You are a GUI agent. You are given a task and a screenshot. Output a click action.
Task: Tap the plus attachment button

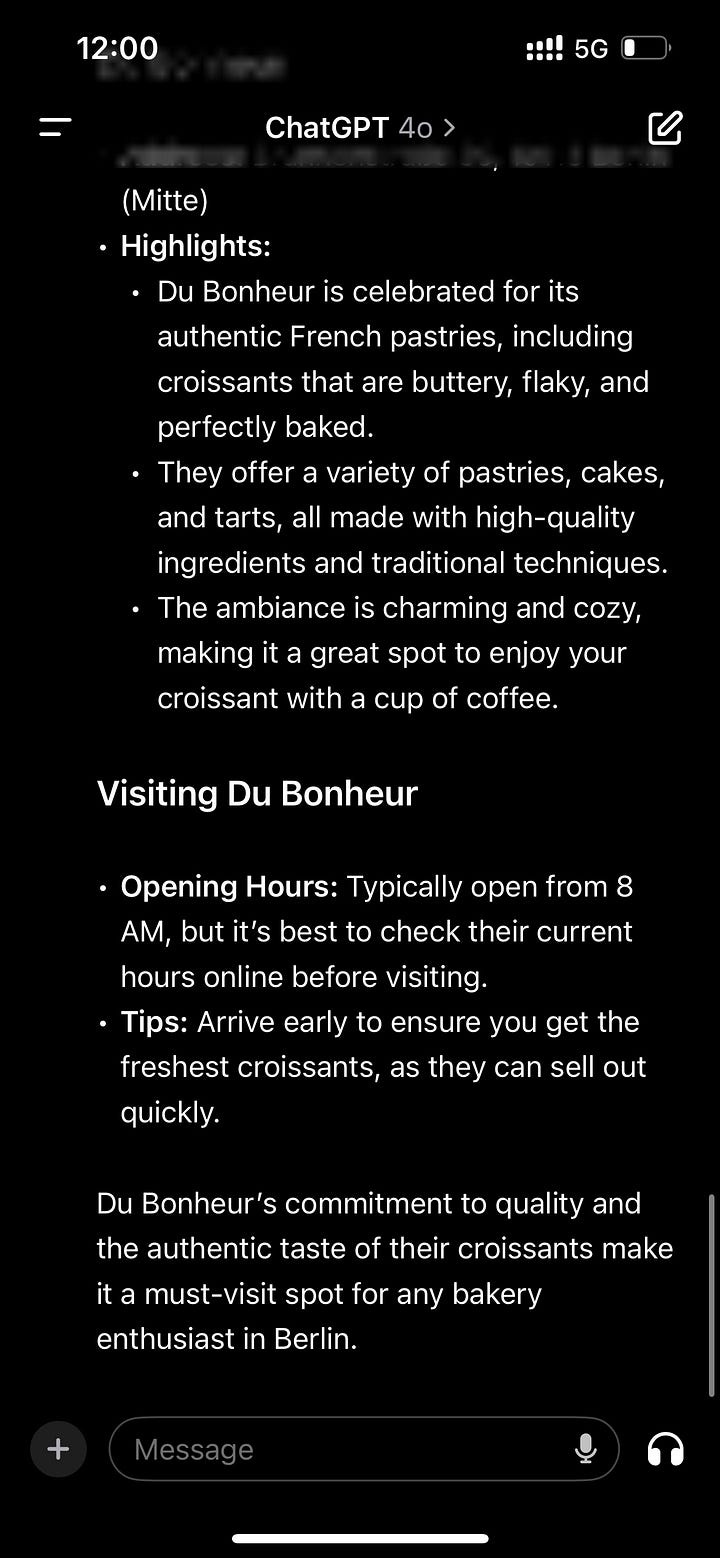[x=58, y=1449]
